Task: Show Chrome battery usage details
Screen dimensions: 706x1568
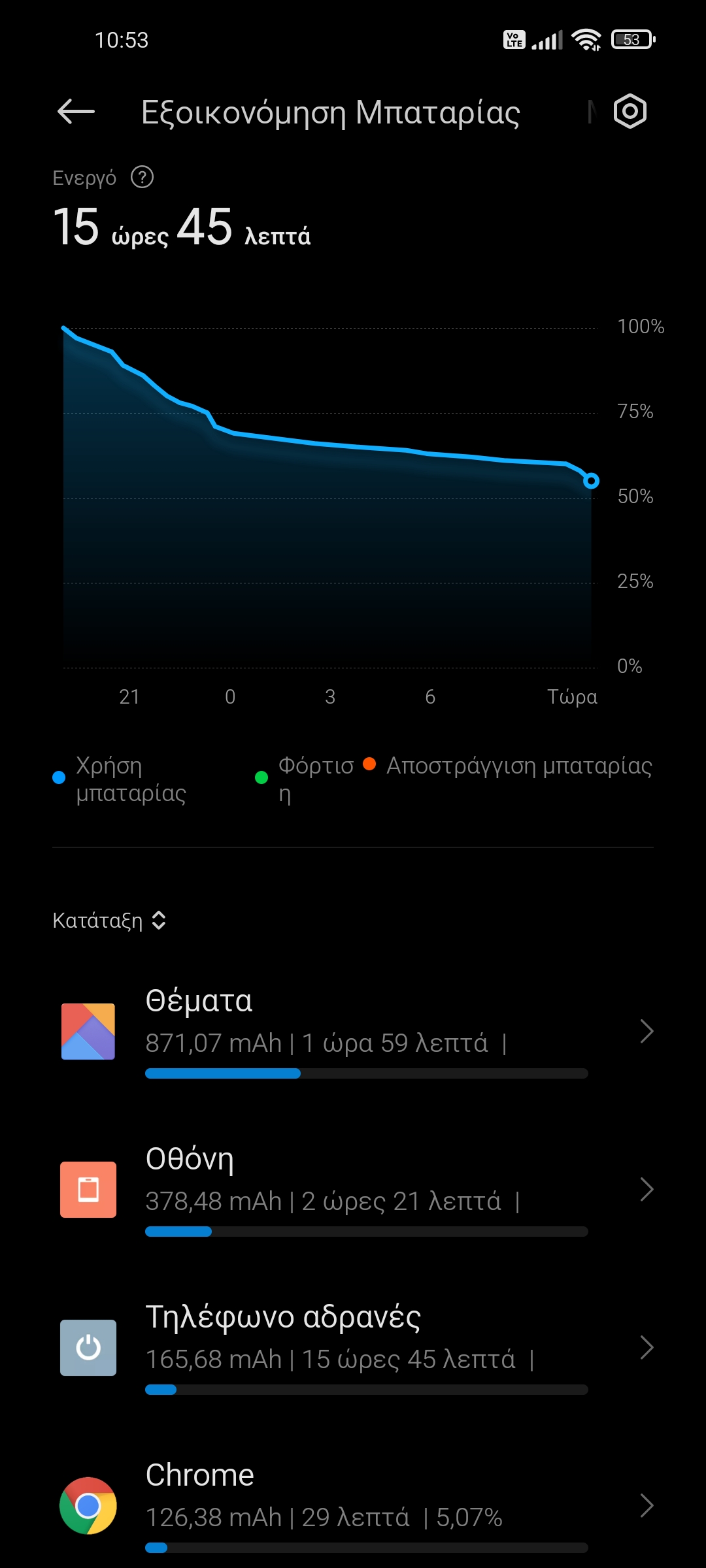Action: (x=353, y=1506)
